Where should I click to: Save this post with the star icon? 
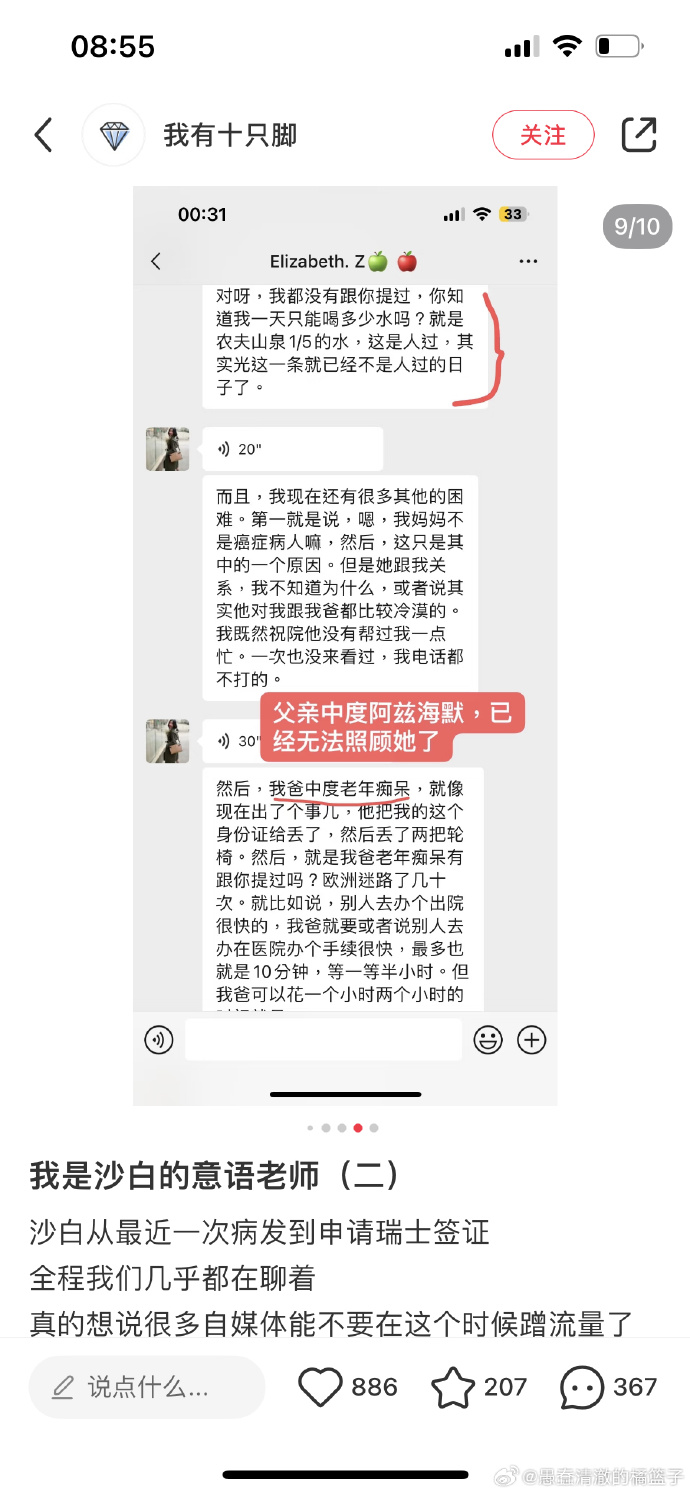tap(452, 1387)
